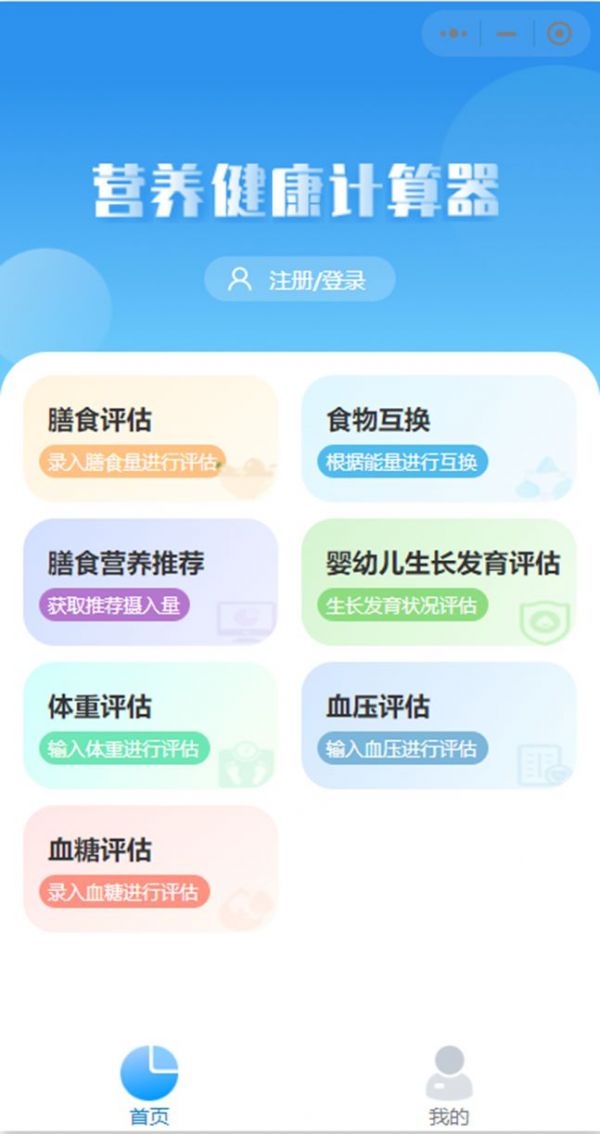This screenshot has height=1134, width=600.
Task: Open the 食物互换 card
Action: 438,438
